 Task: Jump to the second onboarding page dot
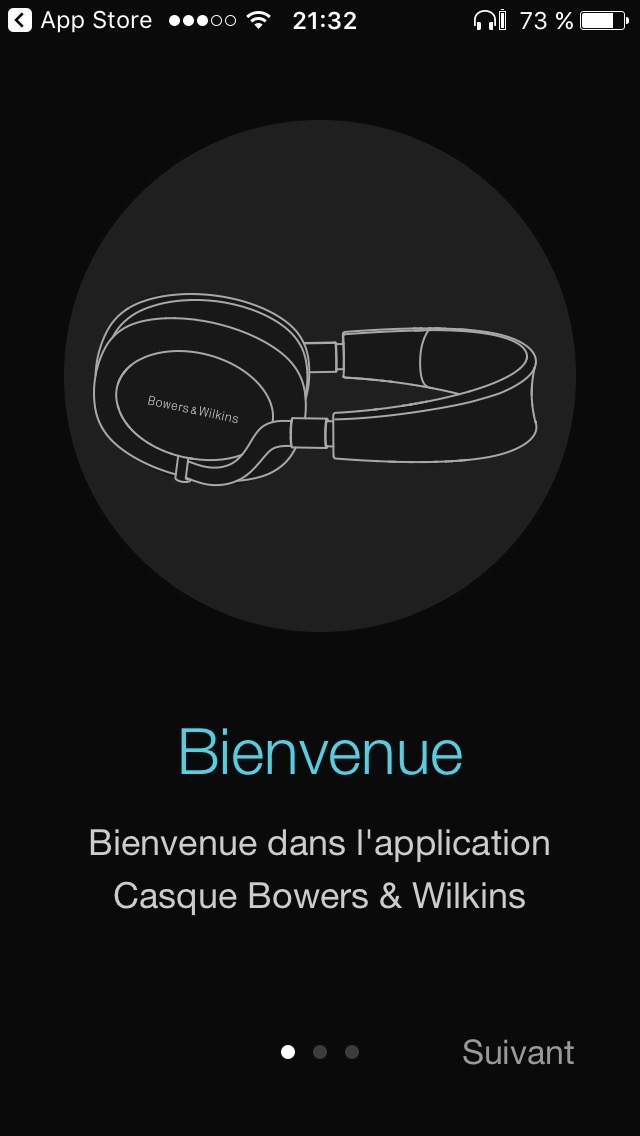[320, 1052]
